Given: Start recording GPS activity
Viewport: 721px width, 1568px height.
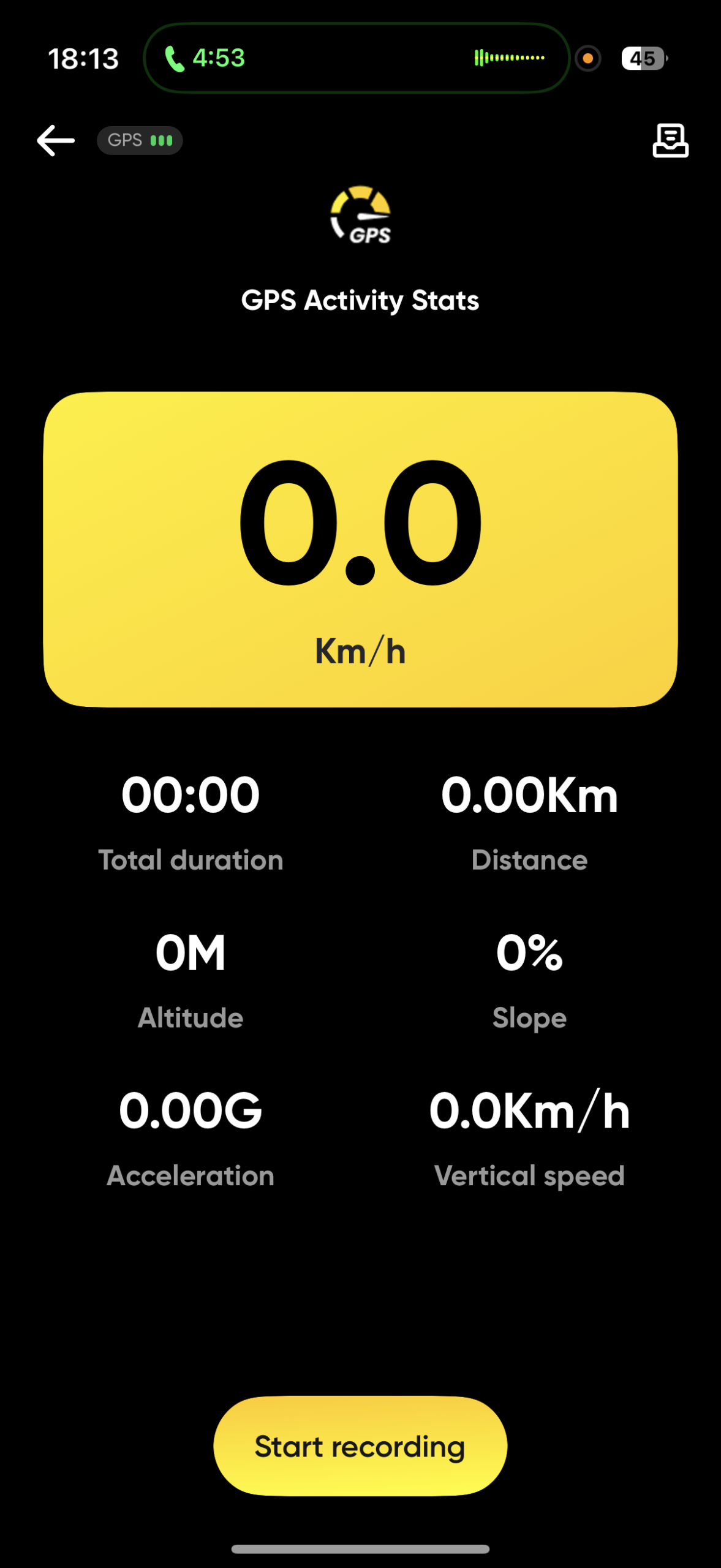Looking at the screenshot, I should tap(360, 1446).
